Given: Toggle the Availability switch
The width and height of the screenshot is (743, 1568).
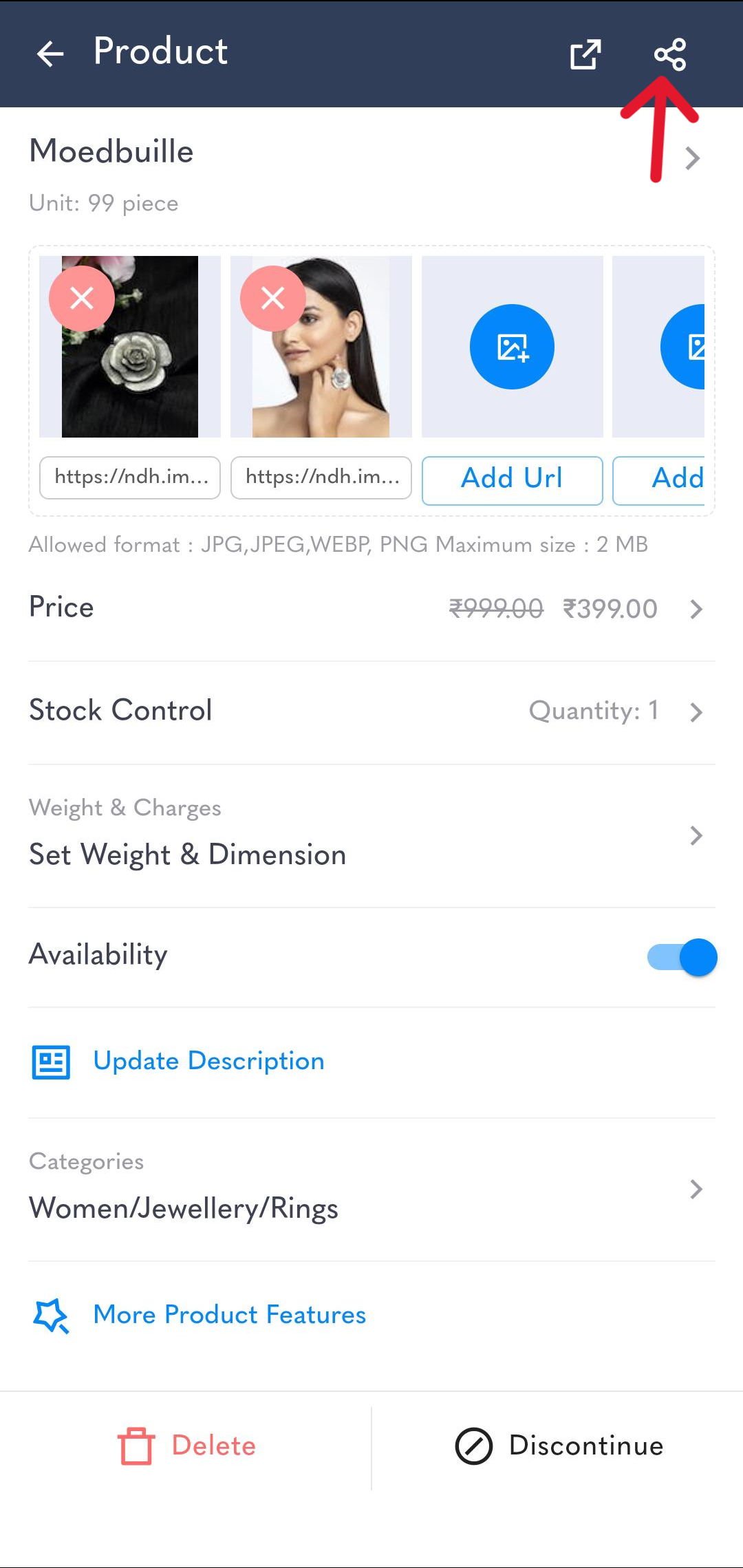Looking at the screenshot, I should click(682, 957).
